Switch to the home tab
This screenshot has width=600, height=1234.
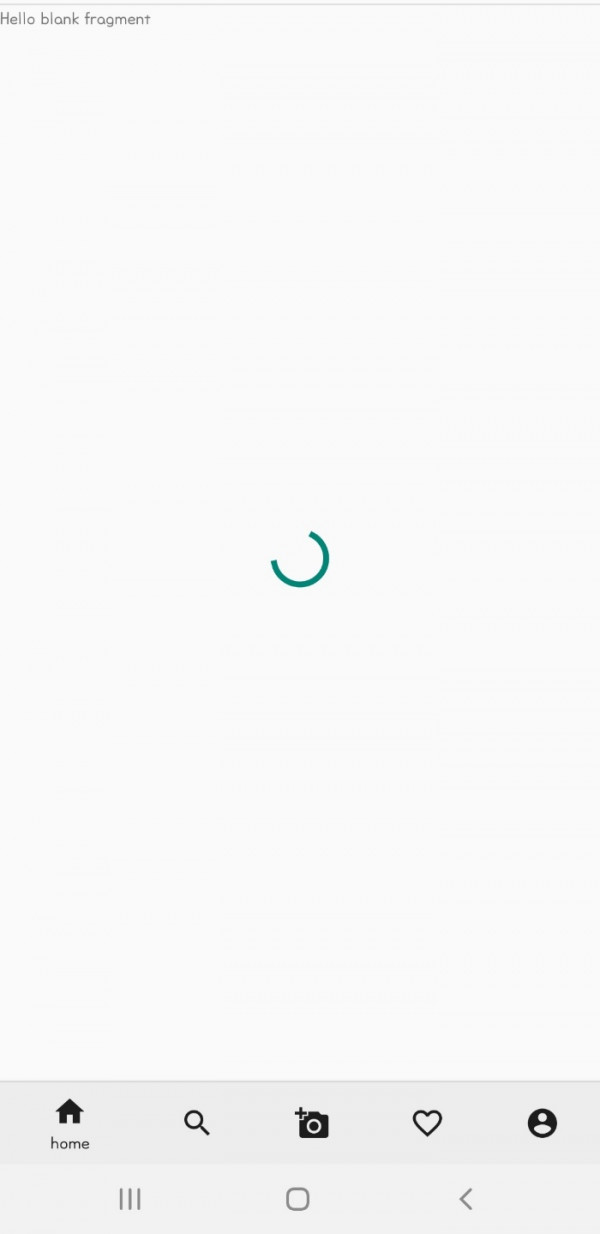(x=70, y=1123)
